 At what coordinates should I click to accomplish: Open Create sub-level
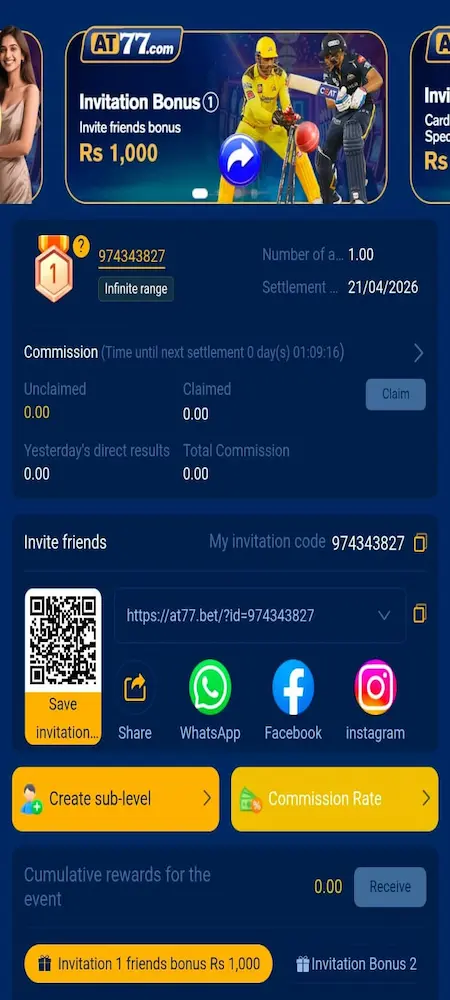click(115, 799)
